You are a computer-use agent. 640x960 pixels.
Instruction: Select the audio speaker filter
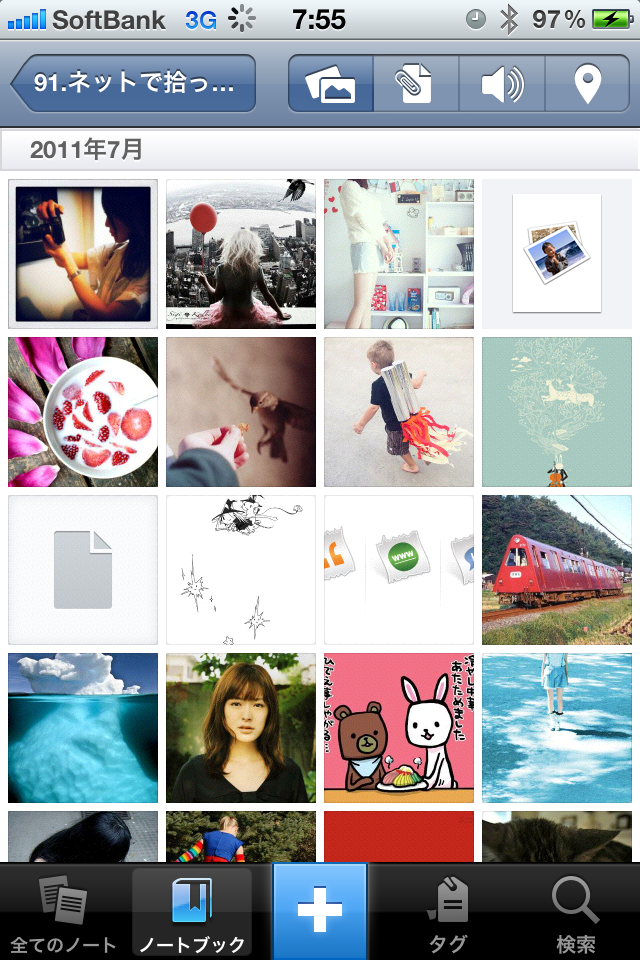point(502,84)
